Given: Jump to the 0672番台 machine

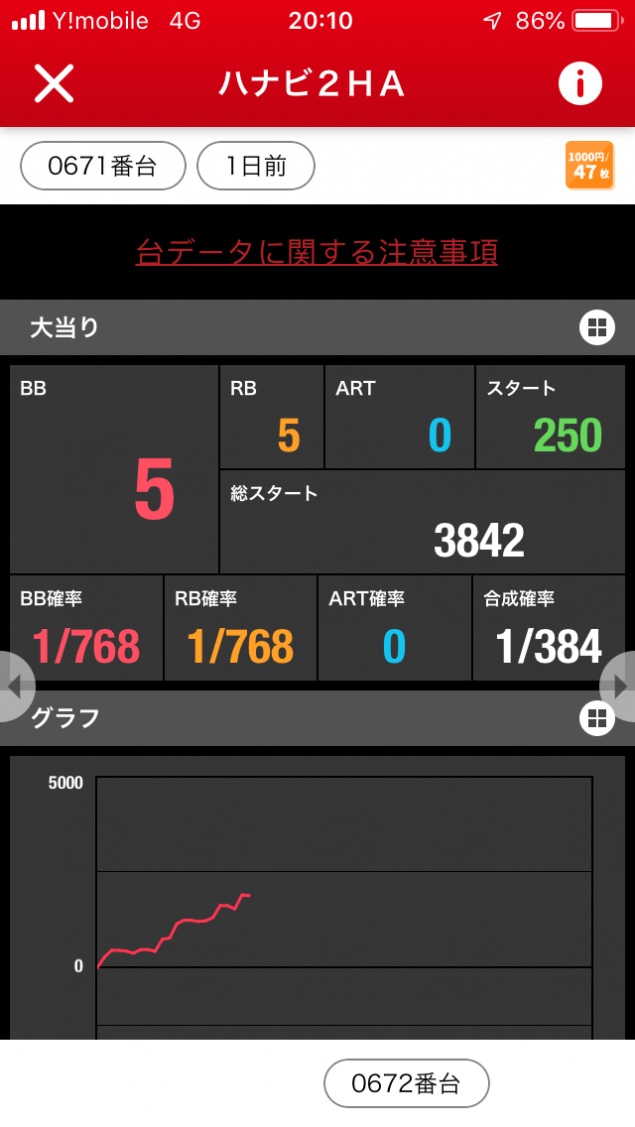Looking at the screenshot, I should [406, 1083].
